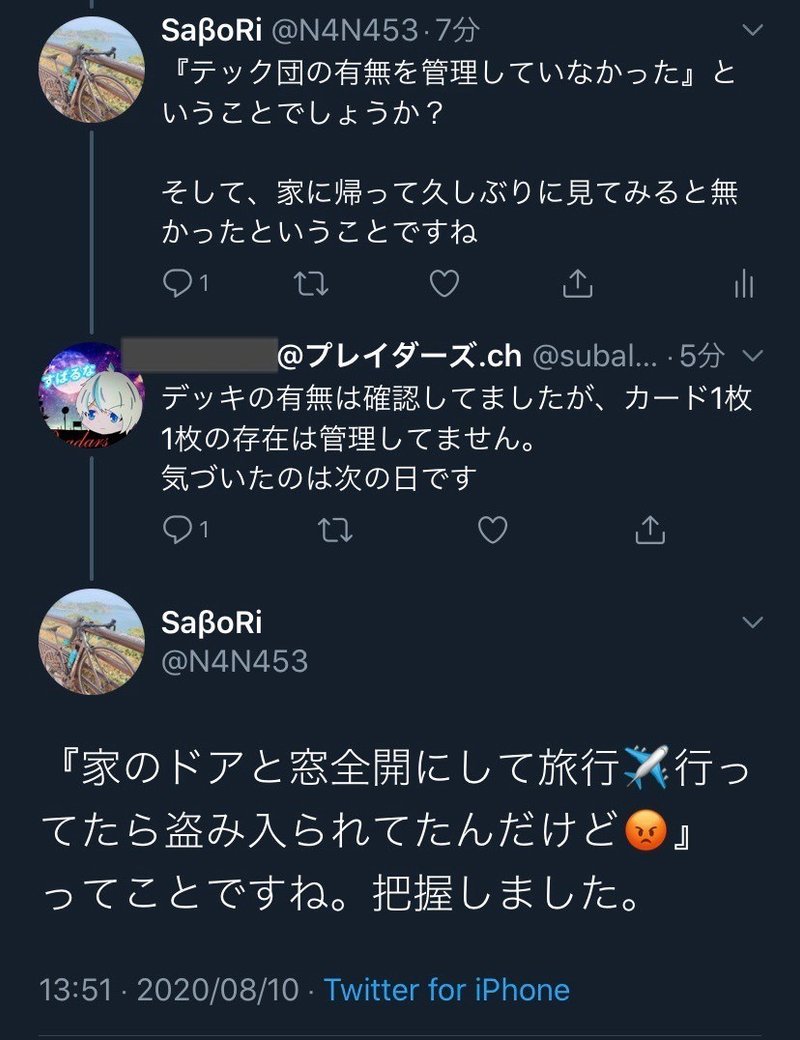Screen dimensions: 800x1040
Task: Open the menu chevron on SaβoRi's first tweet
Action: [x=752, y=30]
